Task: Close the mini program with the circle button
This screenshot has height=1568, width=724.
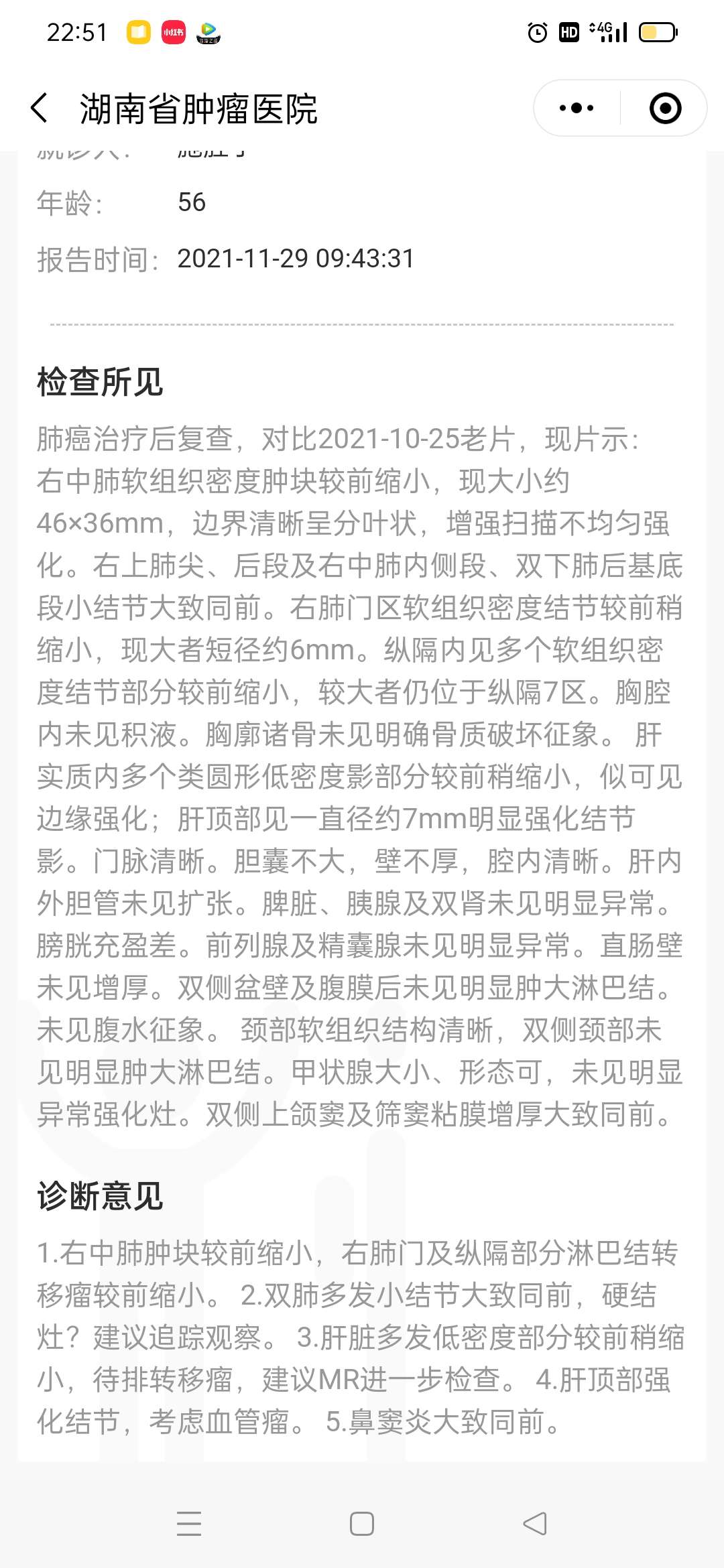Action: pyautogui.click(x=665, y=109)
